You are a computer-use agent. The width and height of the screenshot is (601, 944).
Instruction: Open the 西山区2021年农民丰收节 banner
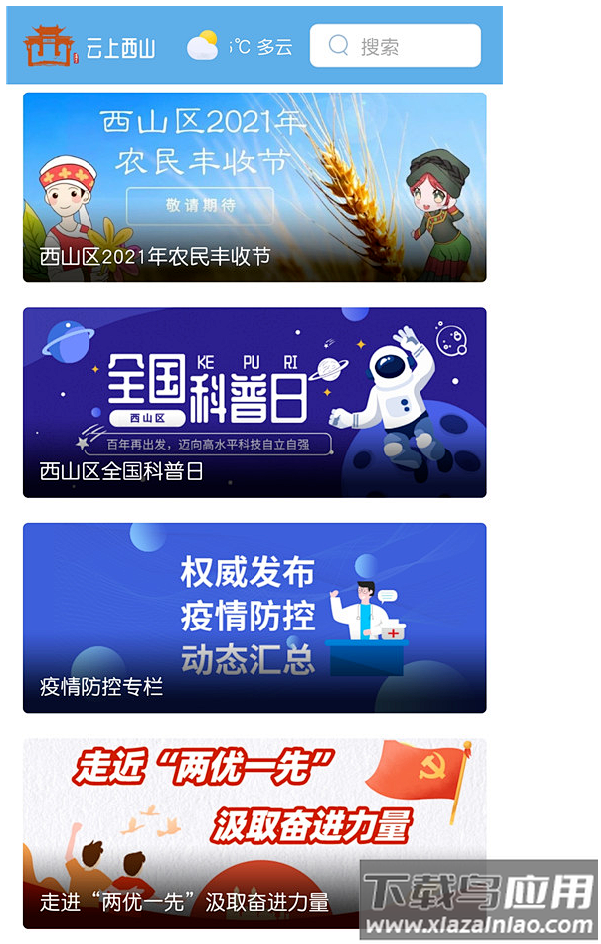tap(254, 187)
